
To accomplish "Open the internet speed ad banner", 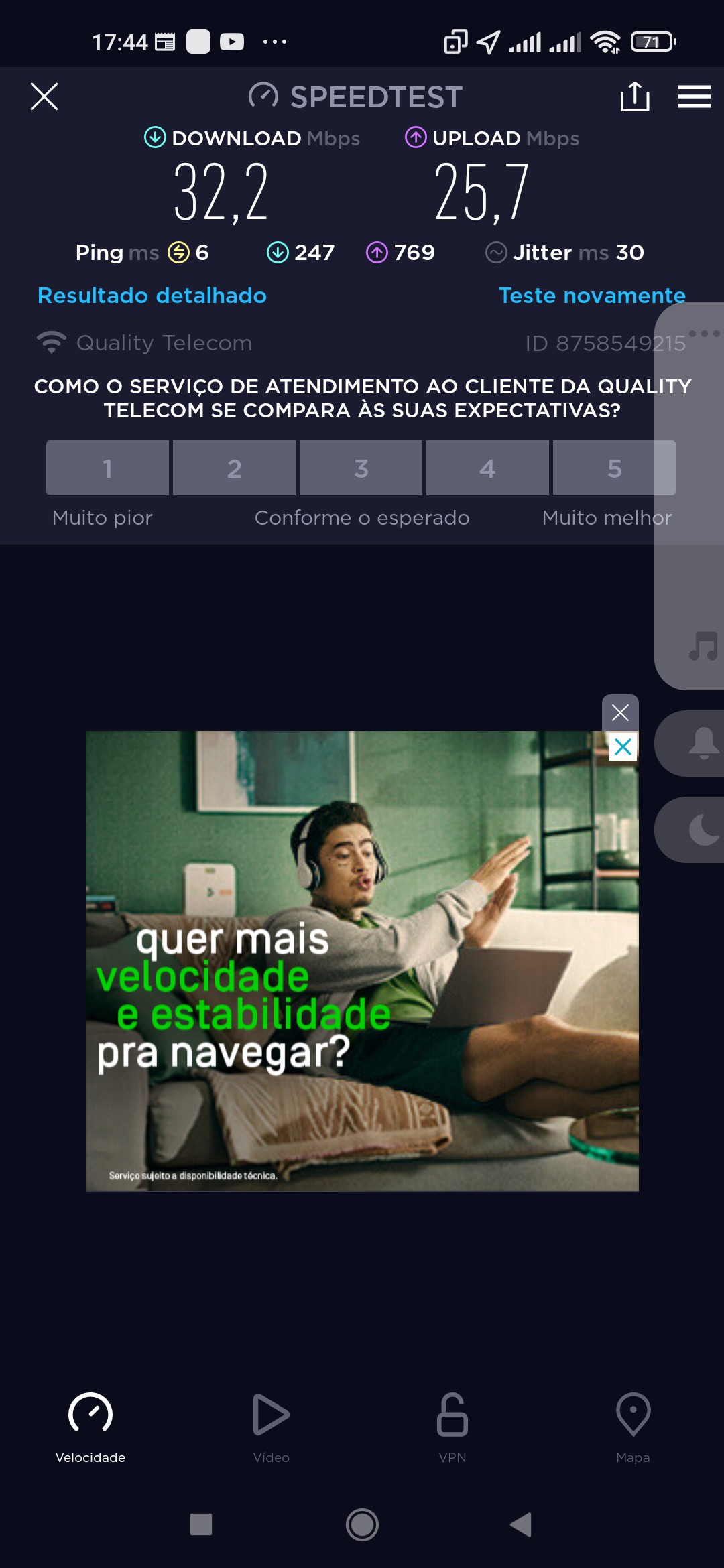I will coord(362,961).
